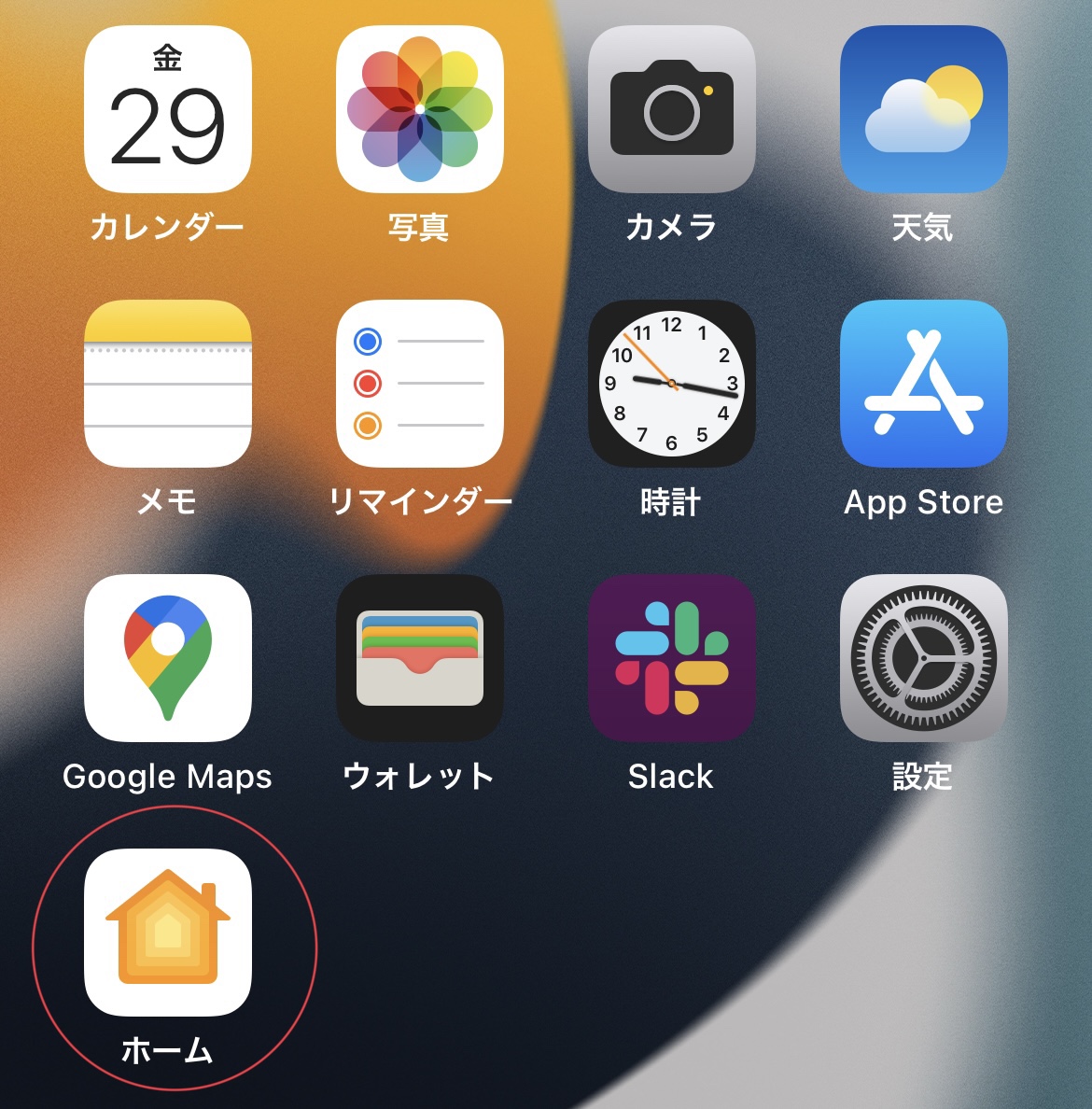Open the カレンダー calendar app
Image resolution: width=1092 pixels, height=1109 pixels.
(x=168, y=109)
